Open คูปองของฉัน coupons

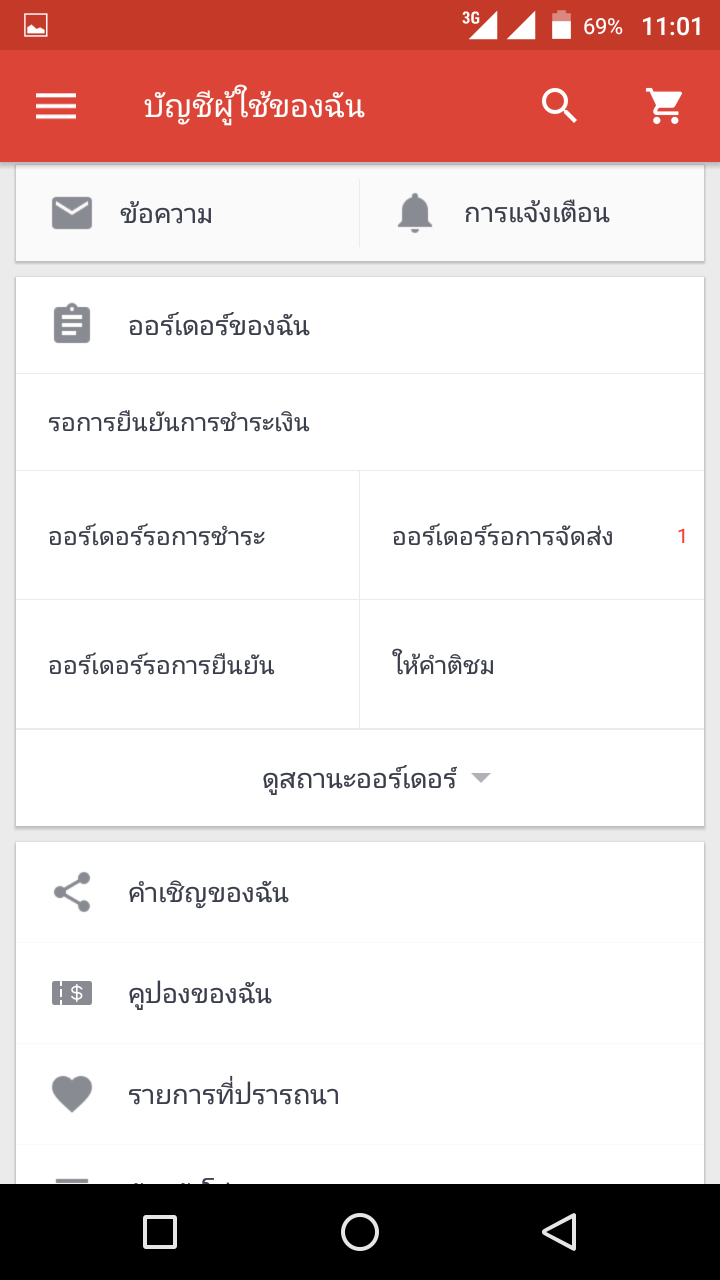click(200, 994)
